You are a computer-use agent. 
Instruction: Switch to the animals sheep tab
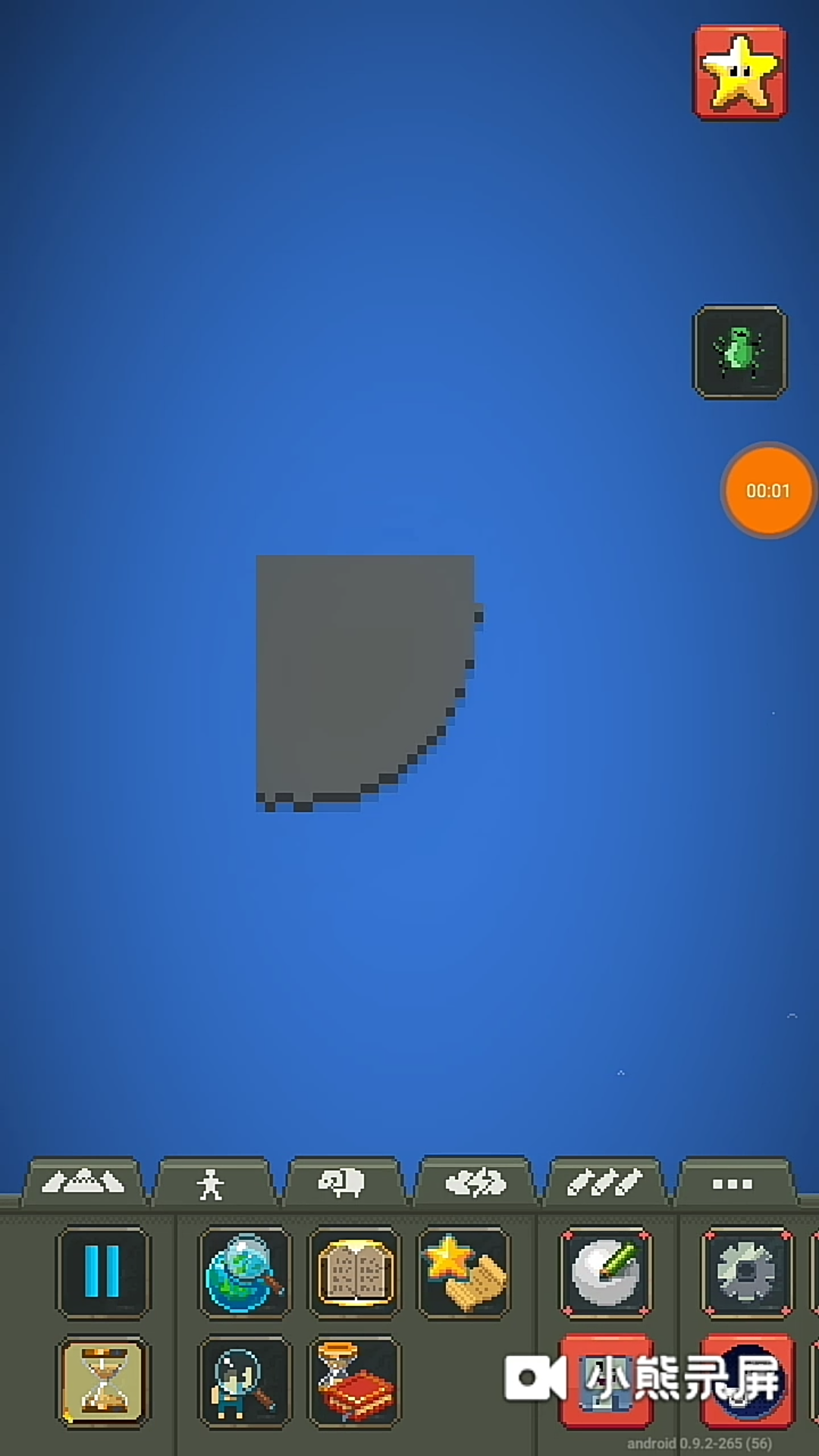click(342, 1182)
